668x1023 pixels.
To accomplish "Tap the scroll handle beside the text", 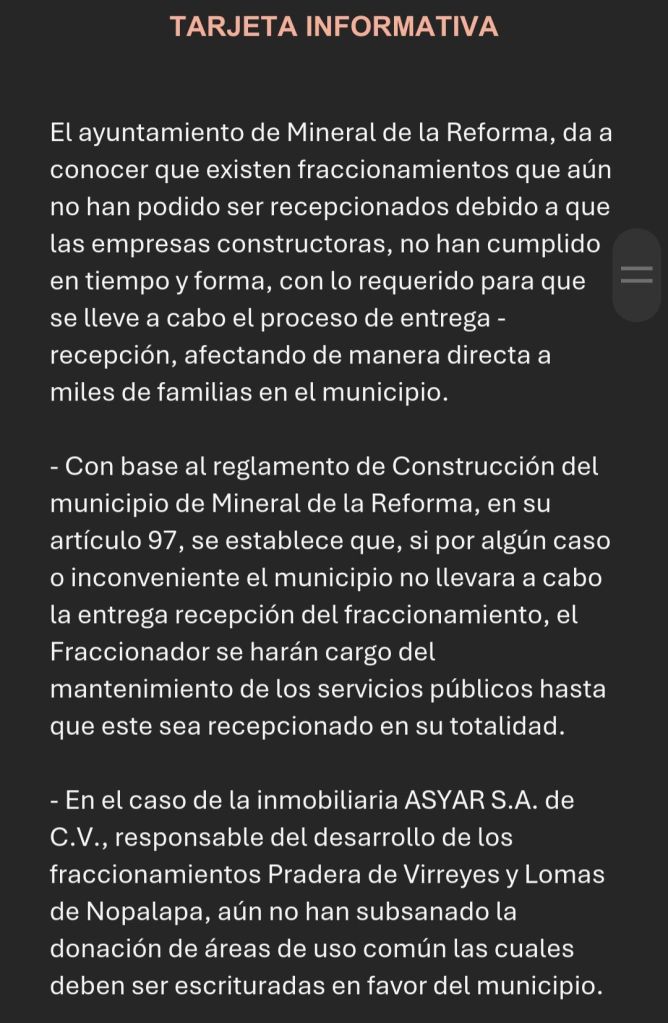I will pos(637,275).
